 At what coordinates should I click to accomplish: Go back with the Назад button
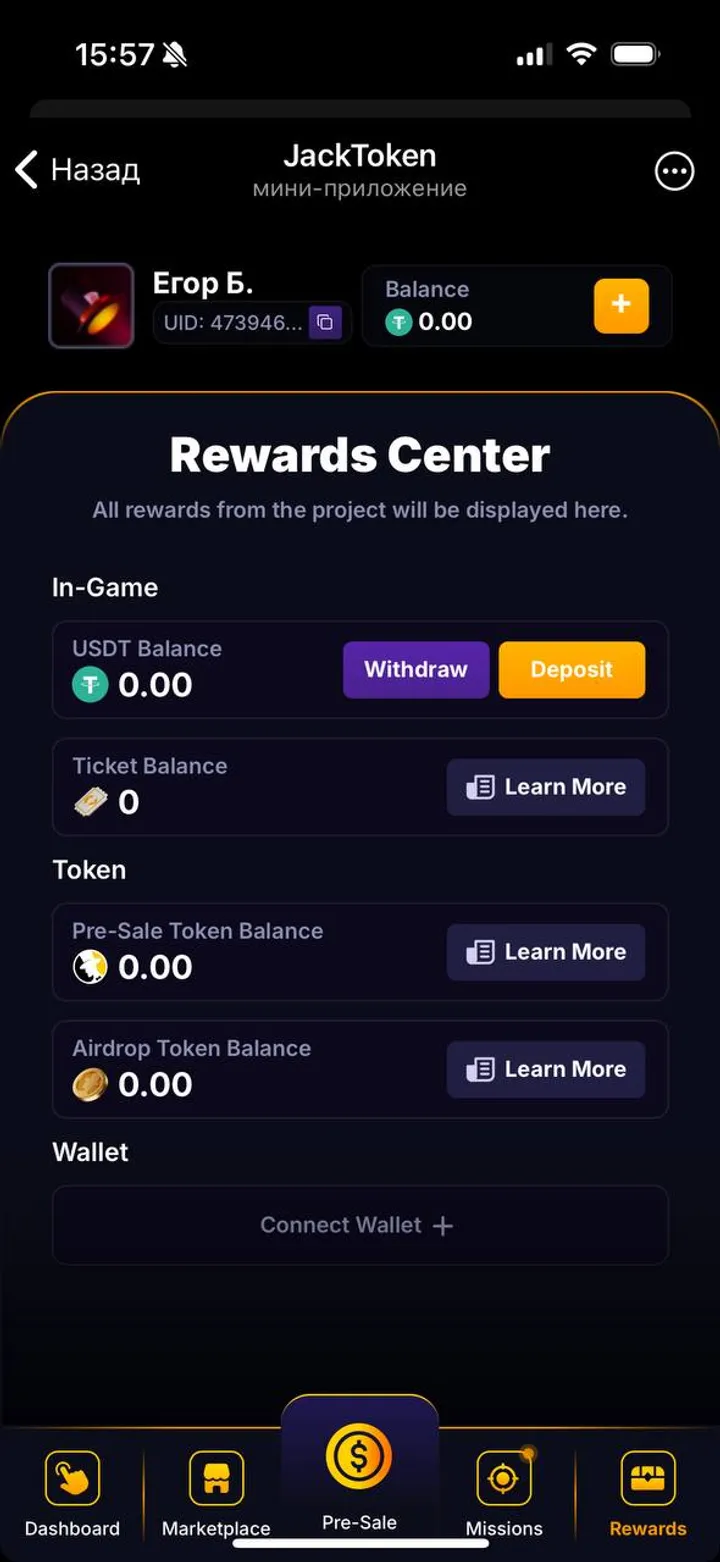(x=78, y=171)
